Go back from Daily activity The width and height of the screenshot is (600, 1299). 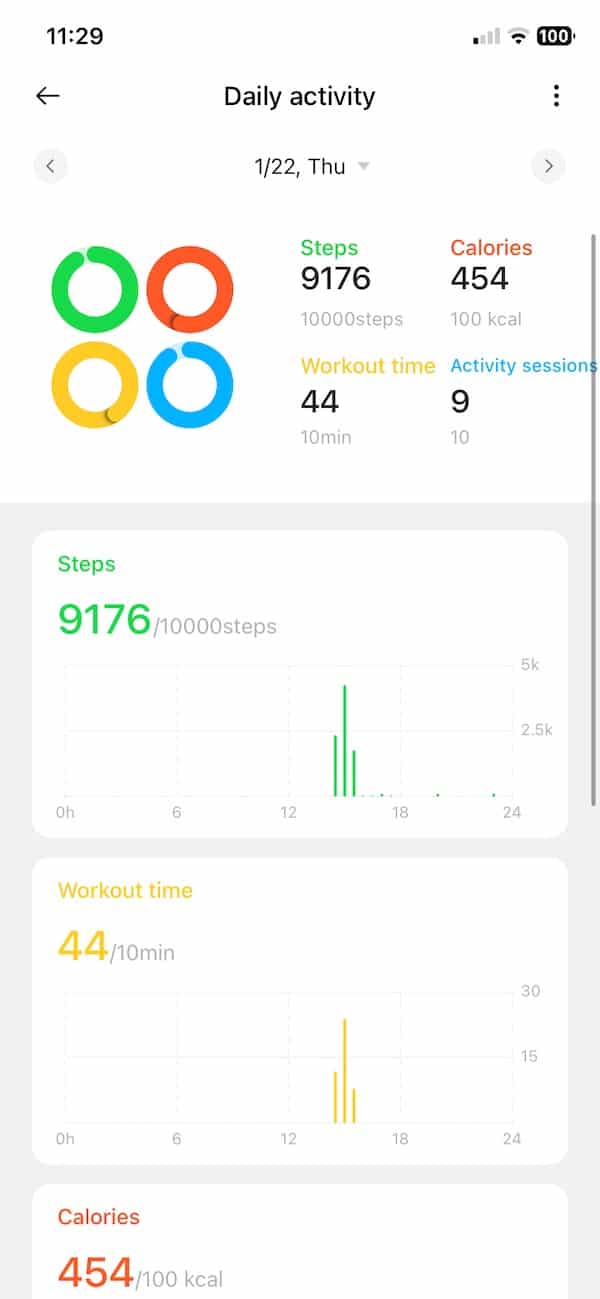48,96
